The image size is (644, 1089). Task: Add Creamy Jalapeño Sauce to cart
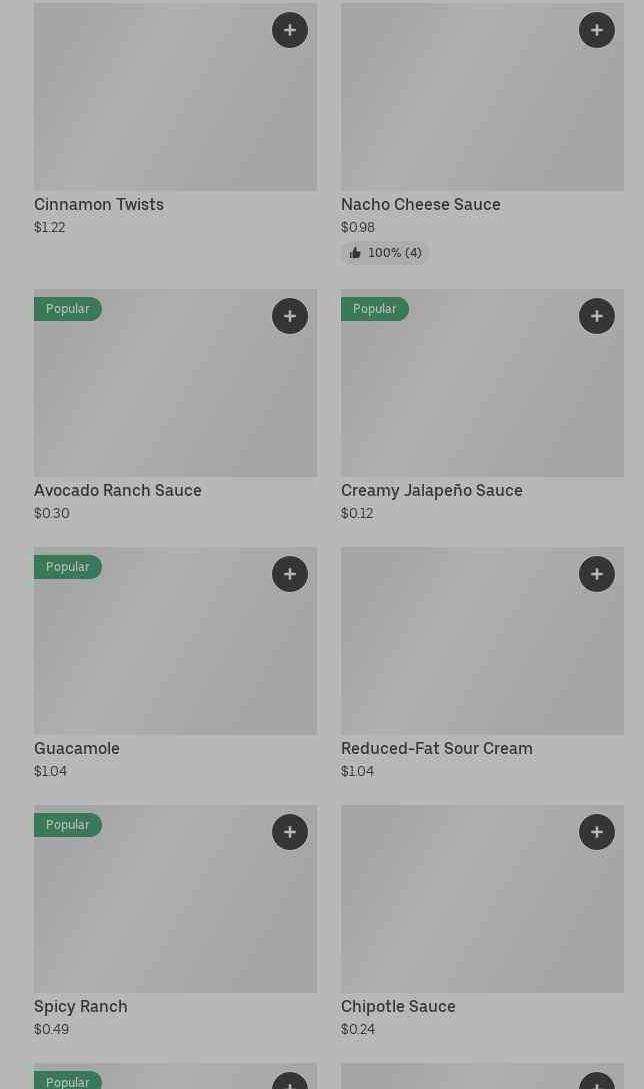[597, 316]
